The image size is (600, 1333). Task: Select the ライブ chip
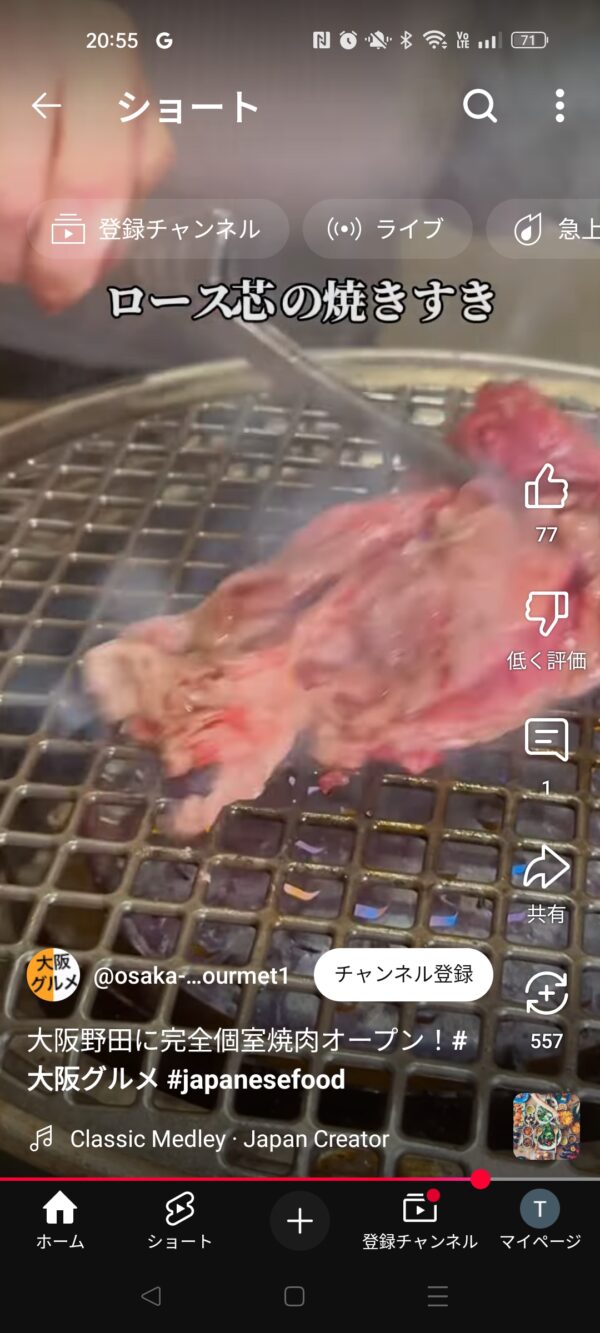387,229
